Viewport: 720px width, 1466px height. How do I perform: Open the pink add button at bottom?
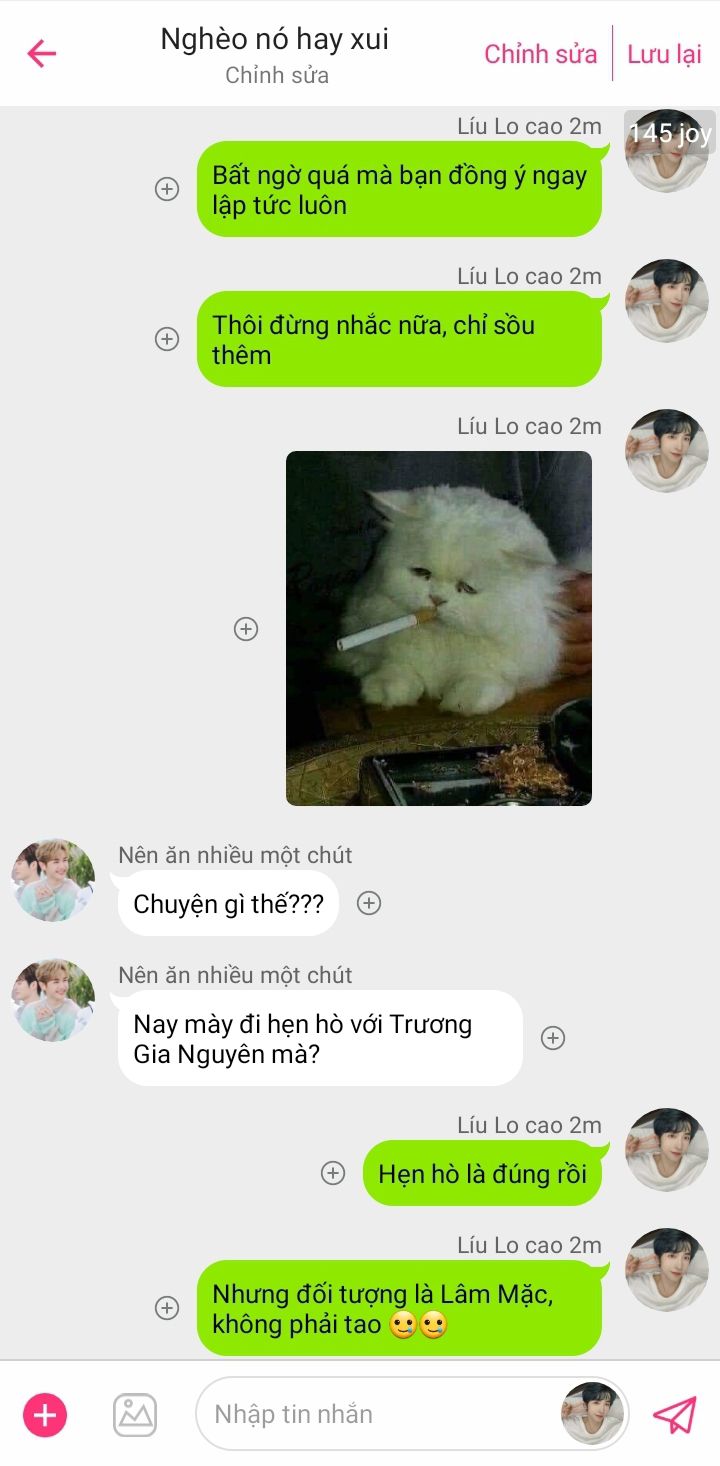(x=45, y=1414)
